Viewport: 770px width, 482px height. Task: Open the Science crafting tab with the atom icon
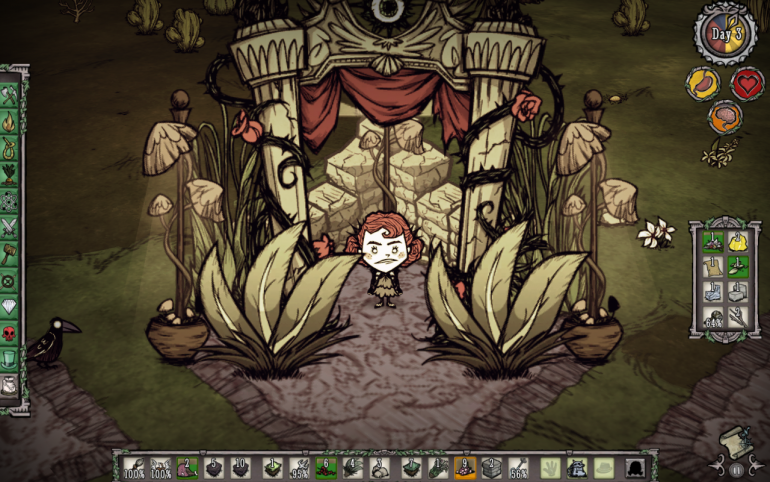coord(10,201)
